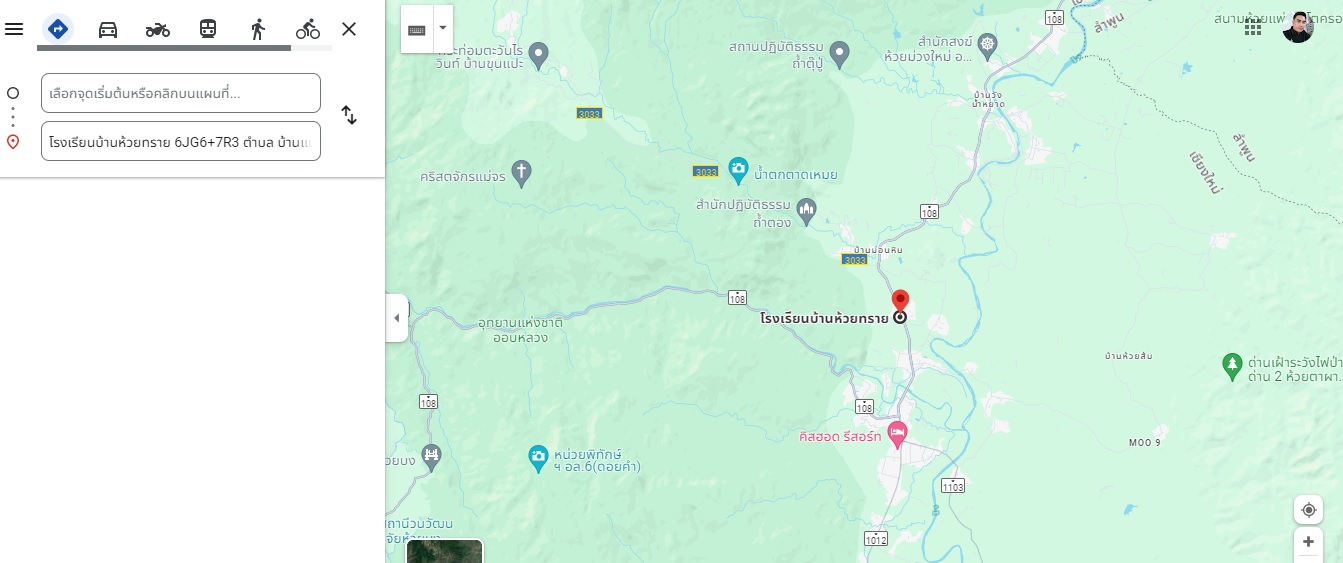Image resolution: width=1343 pixels, height=563 pixels.
Task: Edit the destination field โรงเรียนบ้านห้วยทราย
Action: [180, 141]
